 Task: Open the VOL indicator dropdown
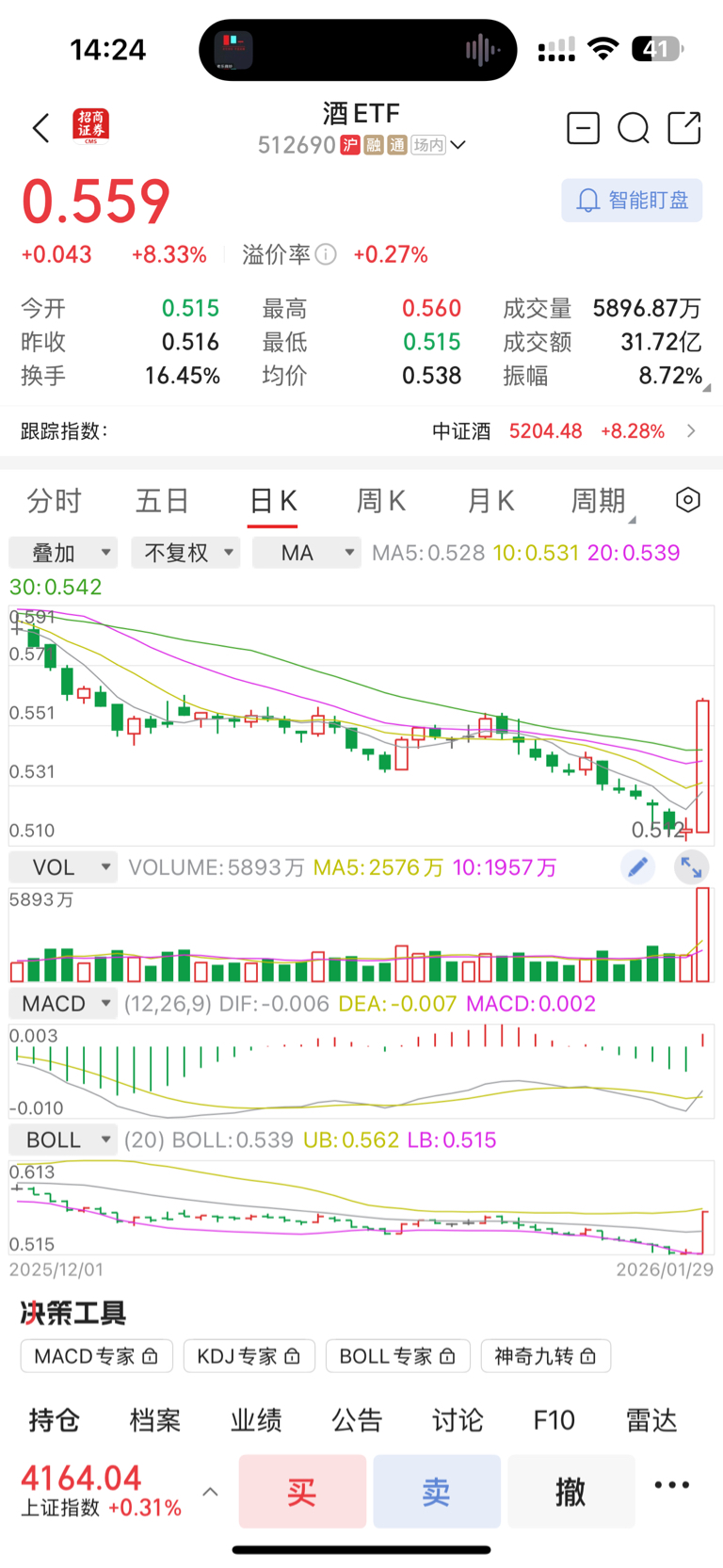click(63, 867)
